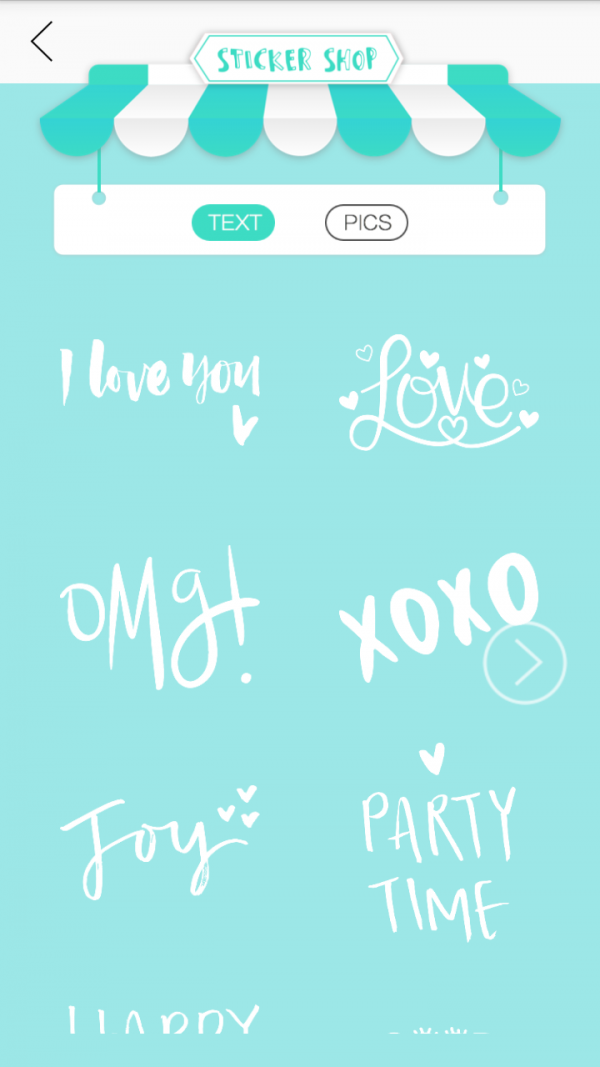The height and width of the screenshot is (1067, 600).
Task: Go back using the top-left arrow
Action: coord(41,42)
